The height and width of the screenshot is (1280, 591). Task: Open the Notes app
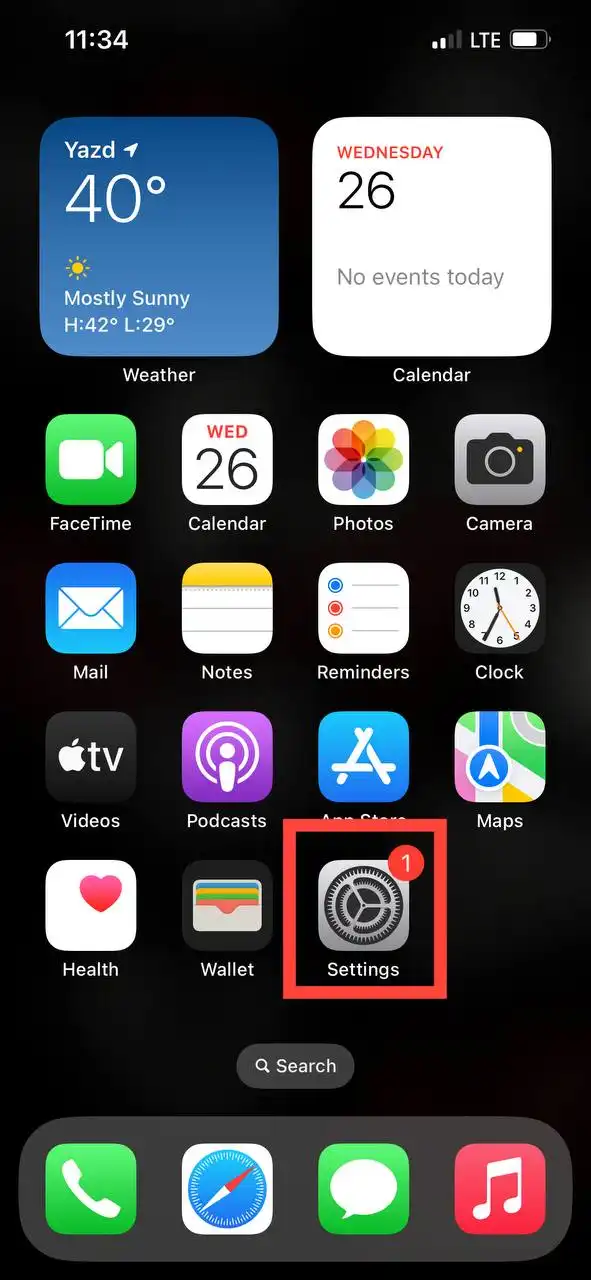coord(227,608)
